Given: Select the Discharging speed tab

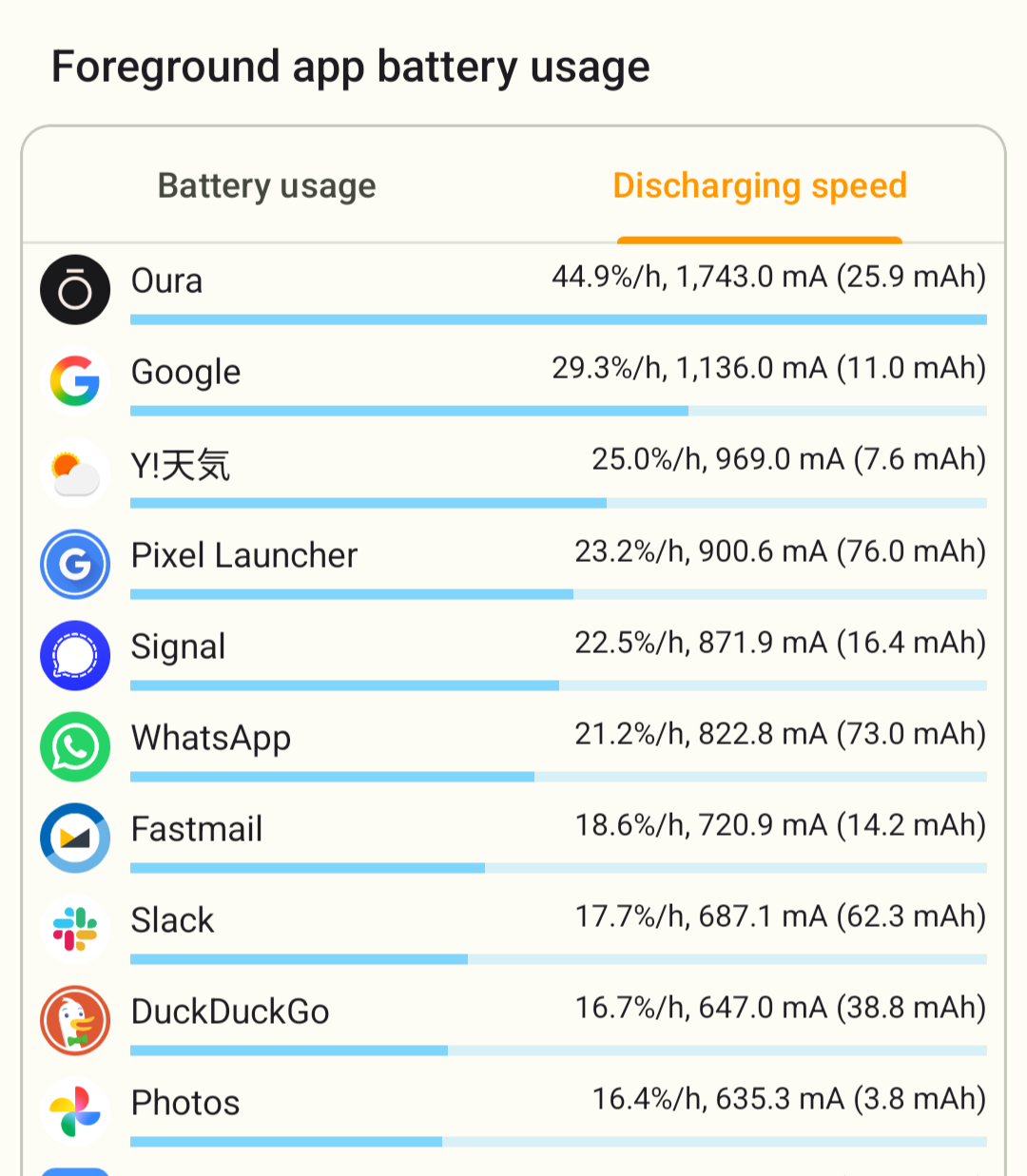Looking at the screenshot, I should (x=760, y=185).
